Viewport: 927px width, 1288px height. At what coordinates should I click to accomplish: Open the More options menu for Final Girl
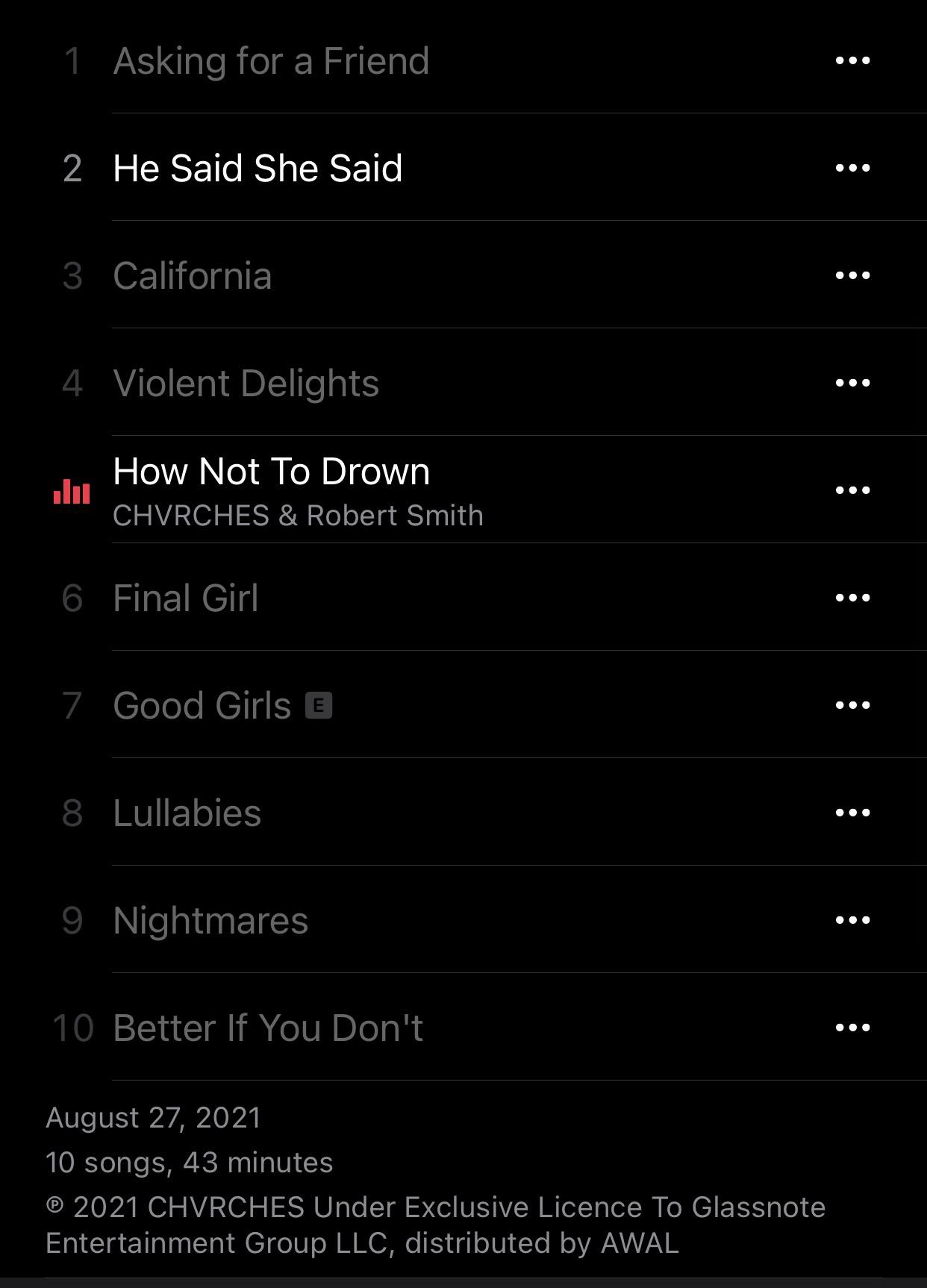coord(852,597)
